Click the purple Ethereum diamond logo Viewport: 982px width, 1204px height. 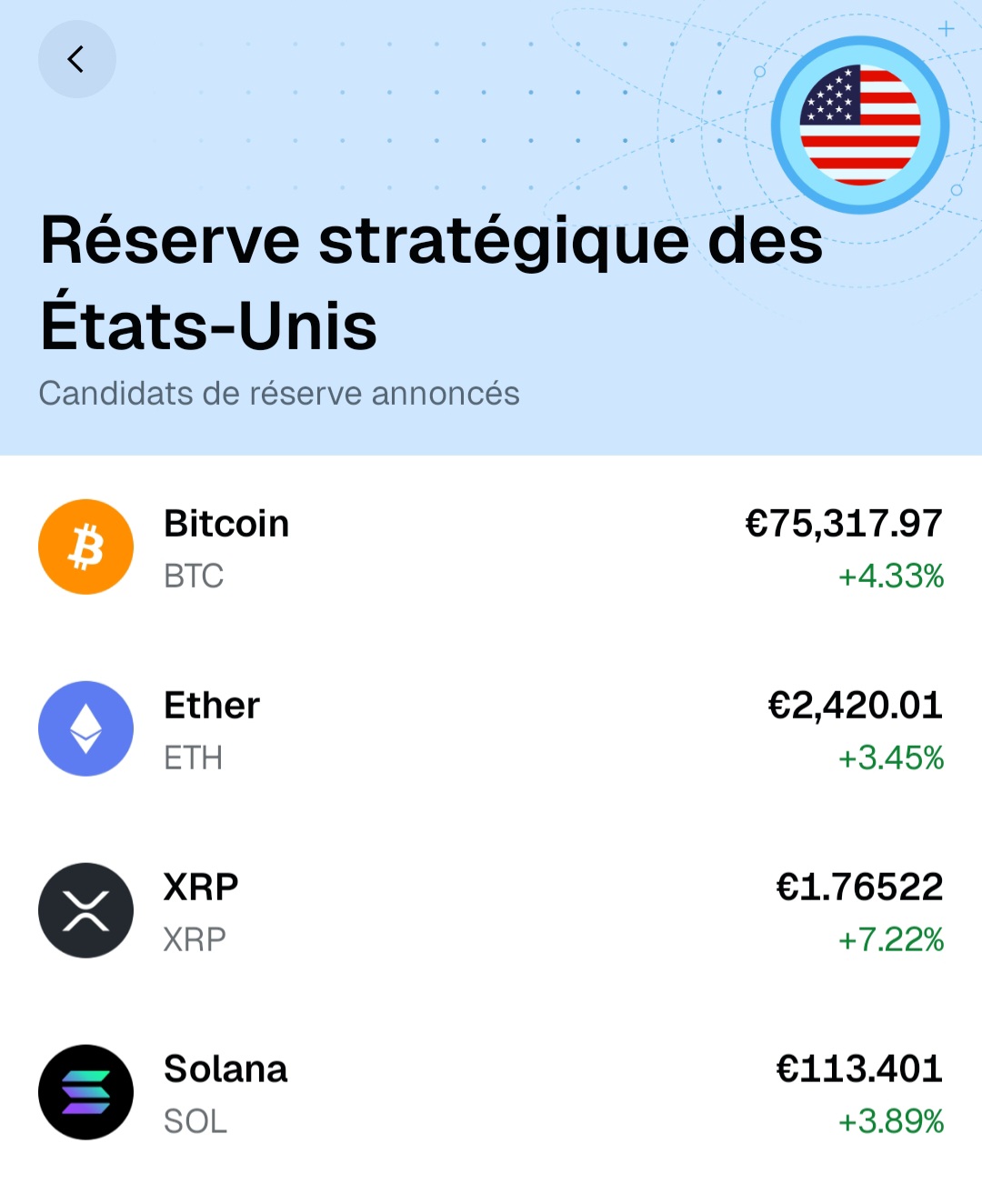tap(85, 728)
